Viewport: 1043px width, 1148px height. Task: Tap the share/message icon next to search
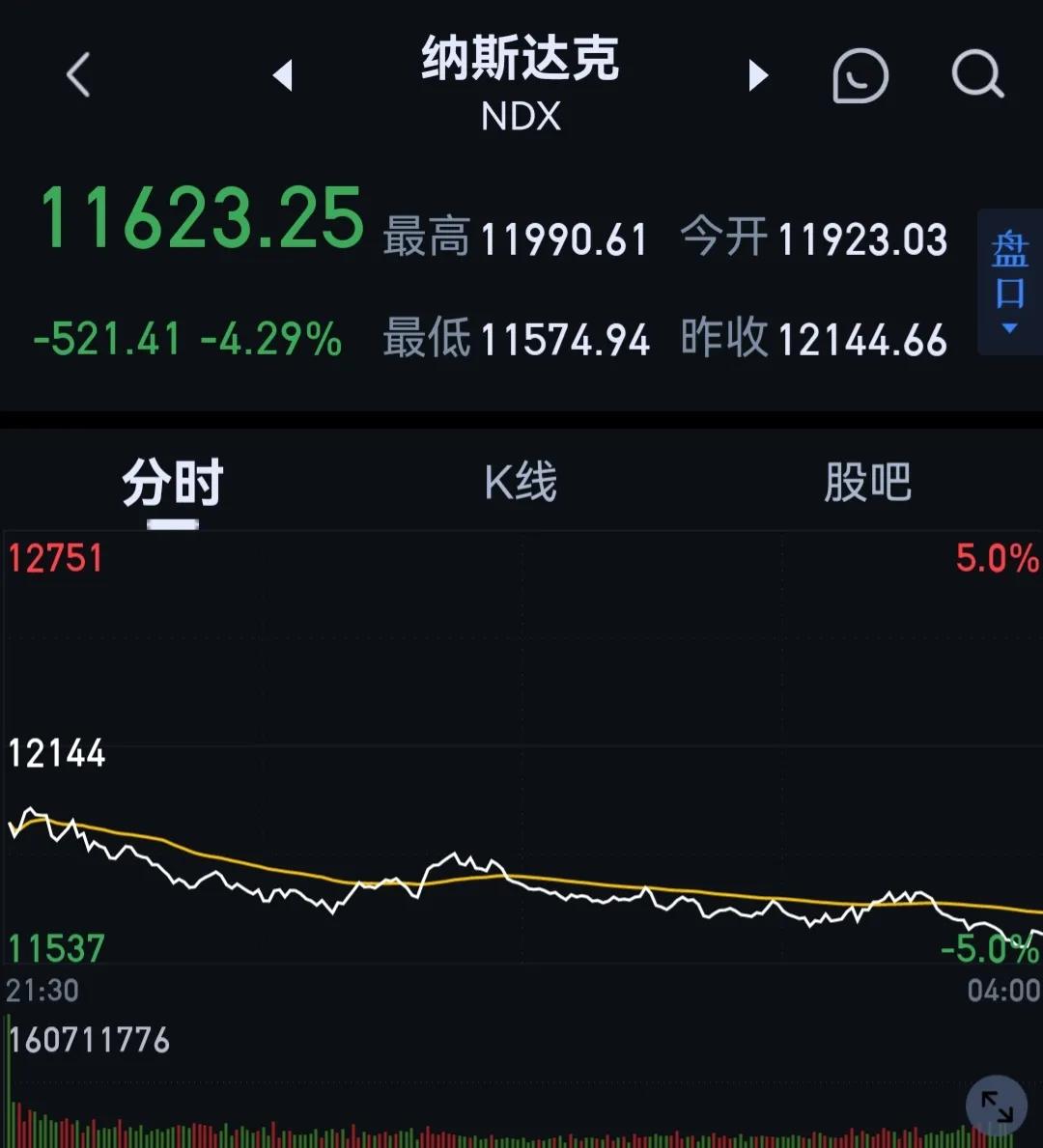(x=860, y=74)
